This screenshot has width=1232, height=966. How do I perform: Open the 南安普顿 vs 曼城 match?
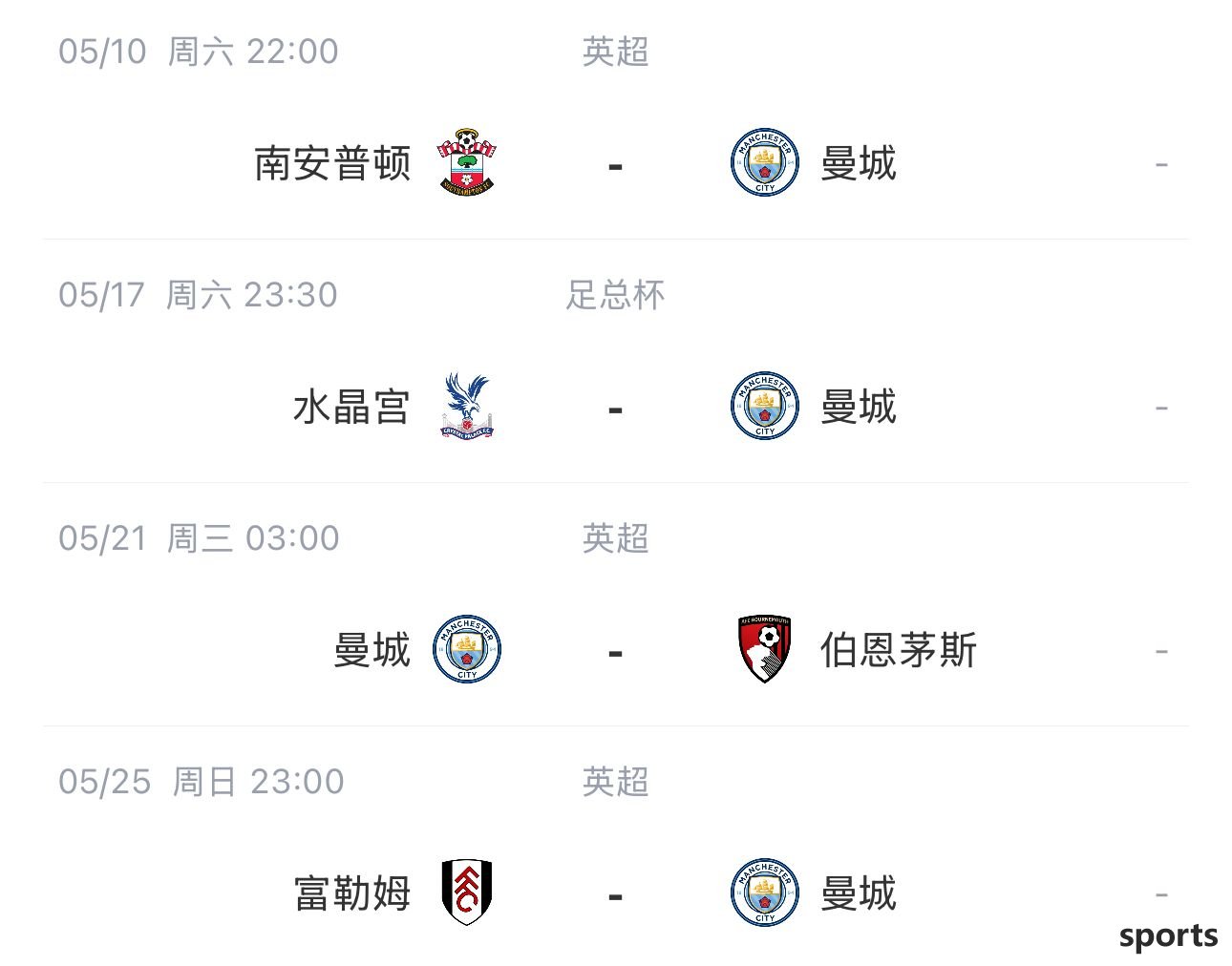coord(615,164)
